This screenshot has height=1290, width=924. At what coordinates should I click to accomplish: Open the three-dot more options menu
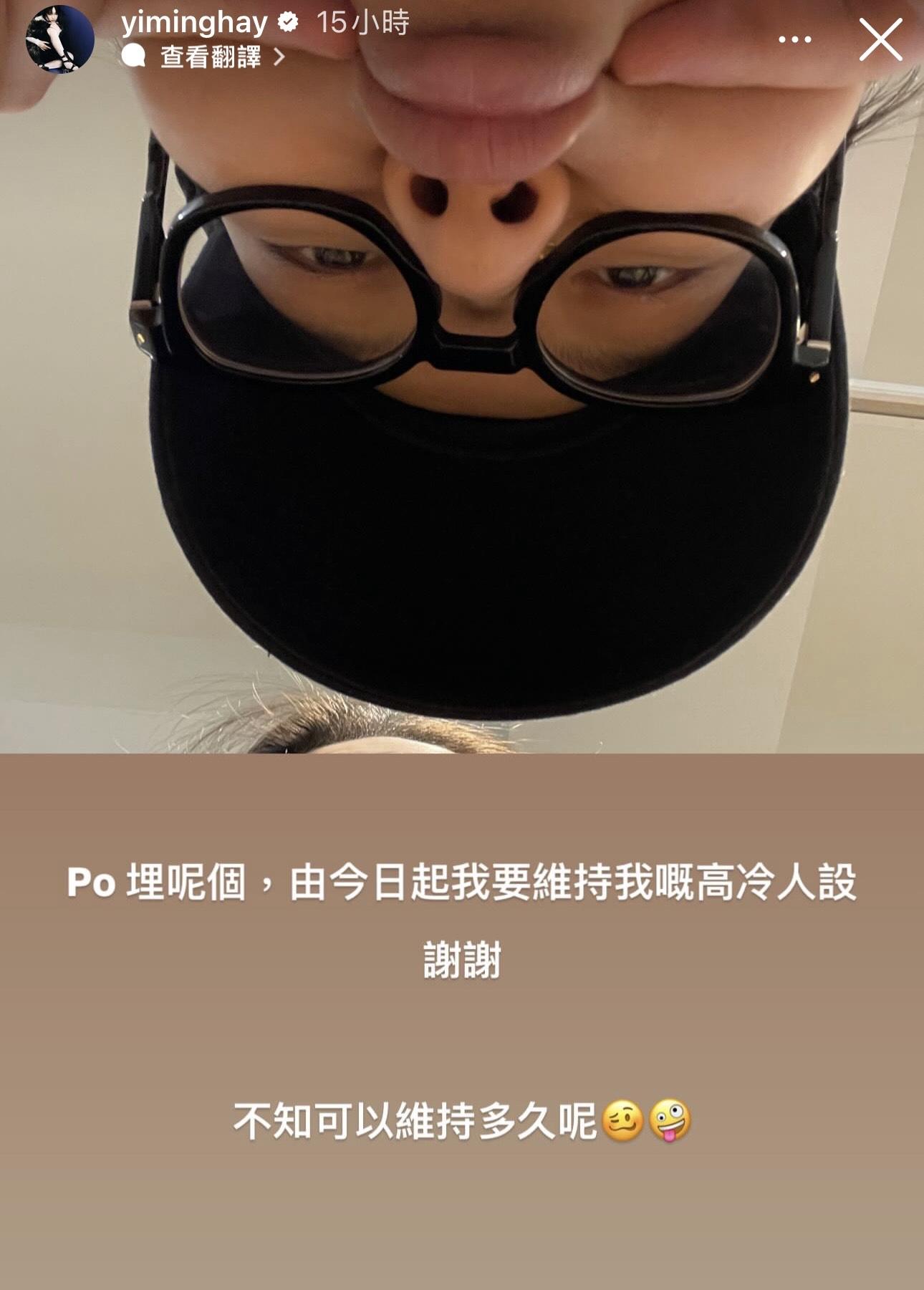(794, 40)
